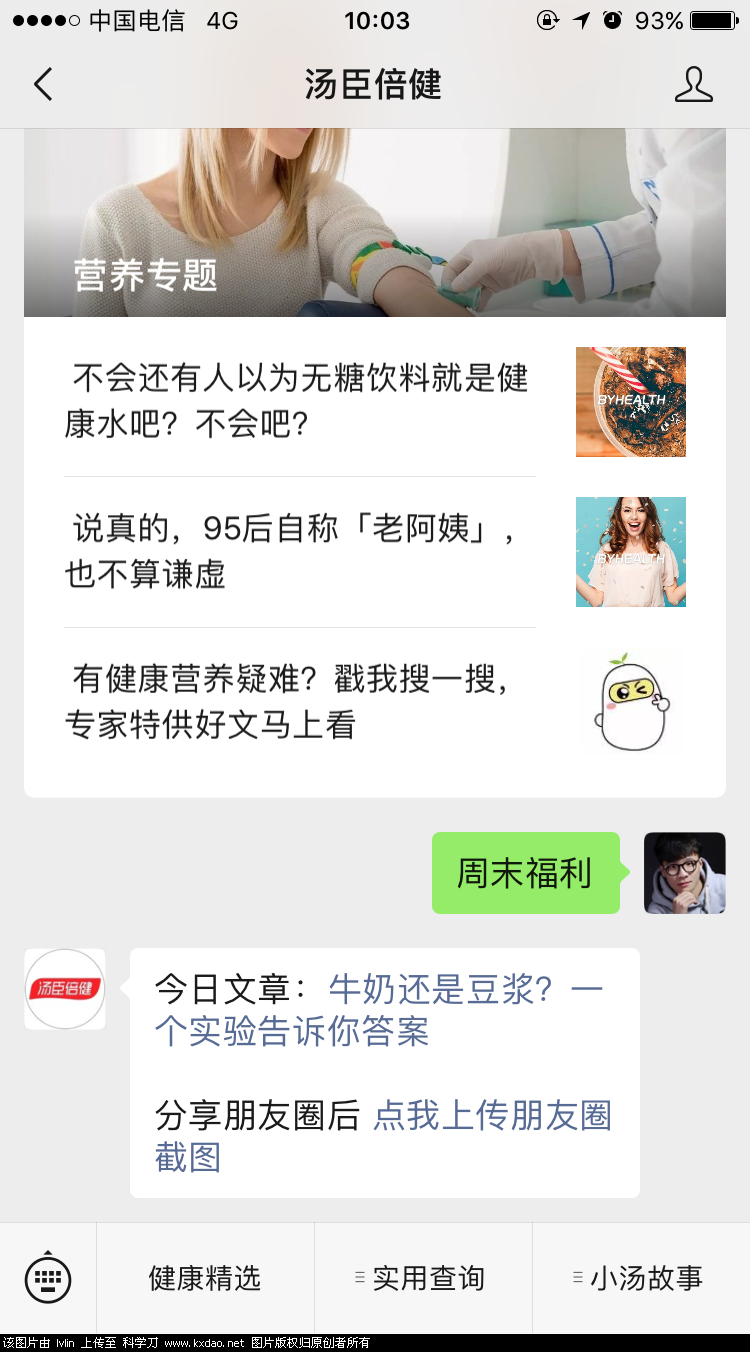Expand the 实用查询 menu
The width and height of the screenshot is (750, 1352).
(423, 1277)
